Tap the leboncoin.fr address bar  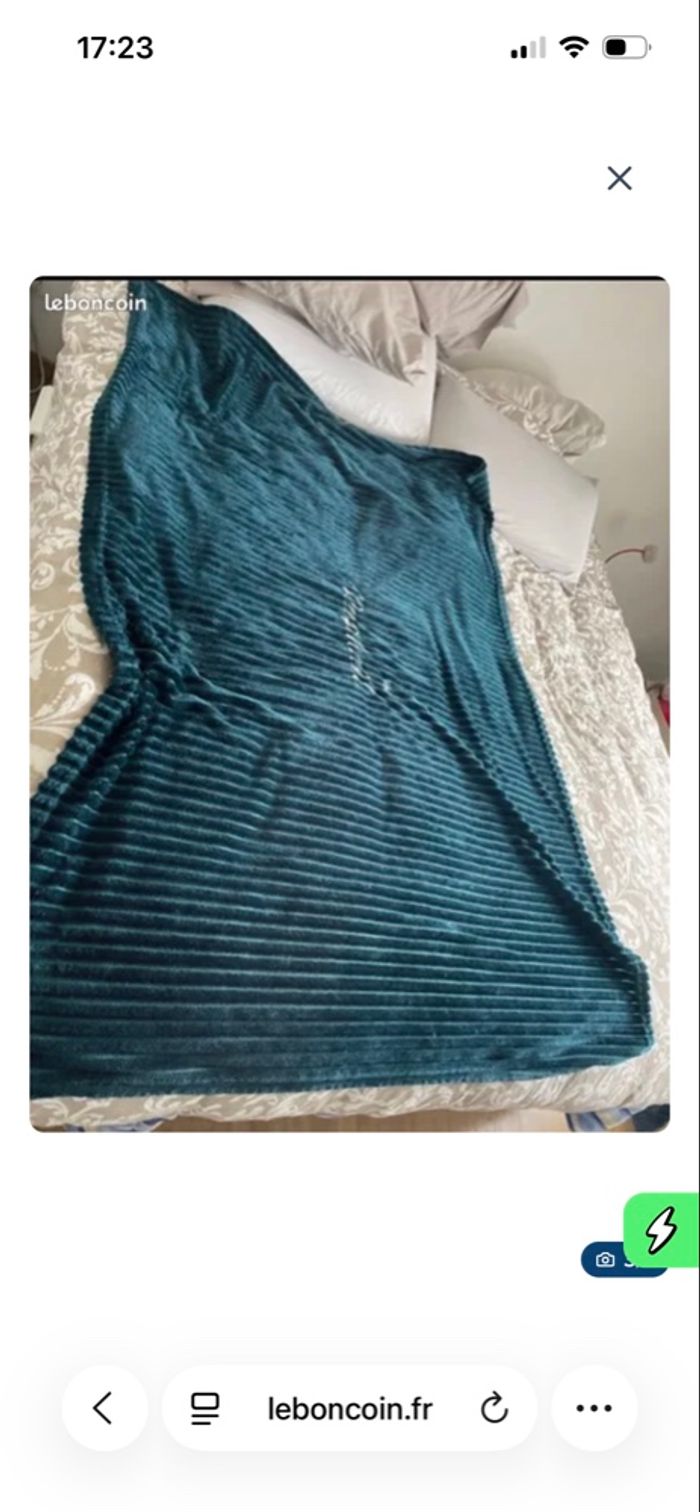point(349,1408)
